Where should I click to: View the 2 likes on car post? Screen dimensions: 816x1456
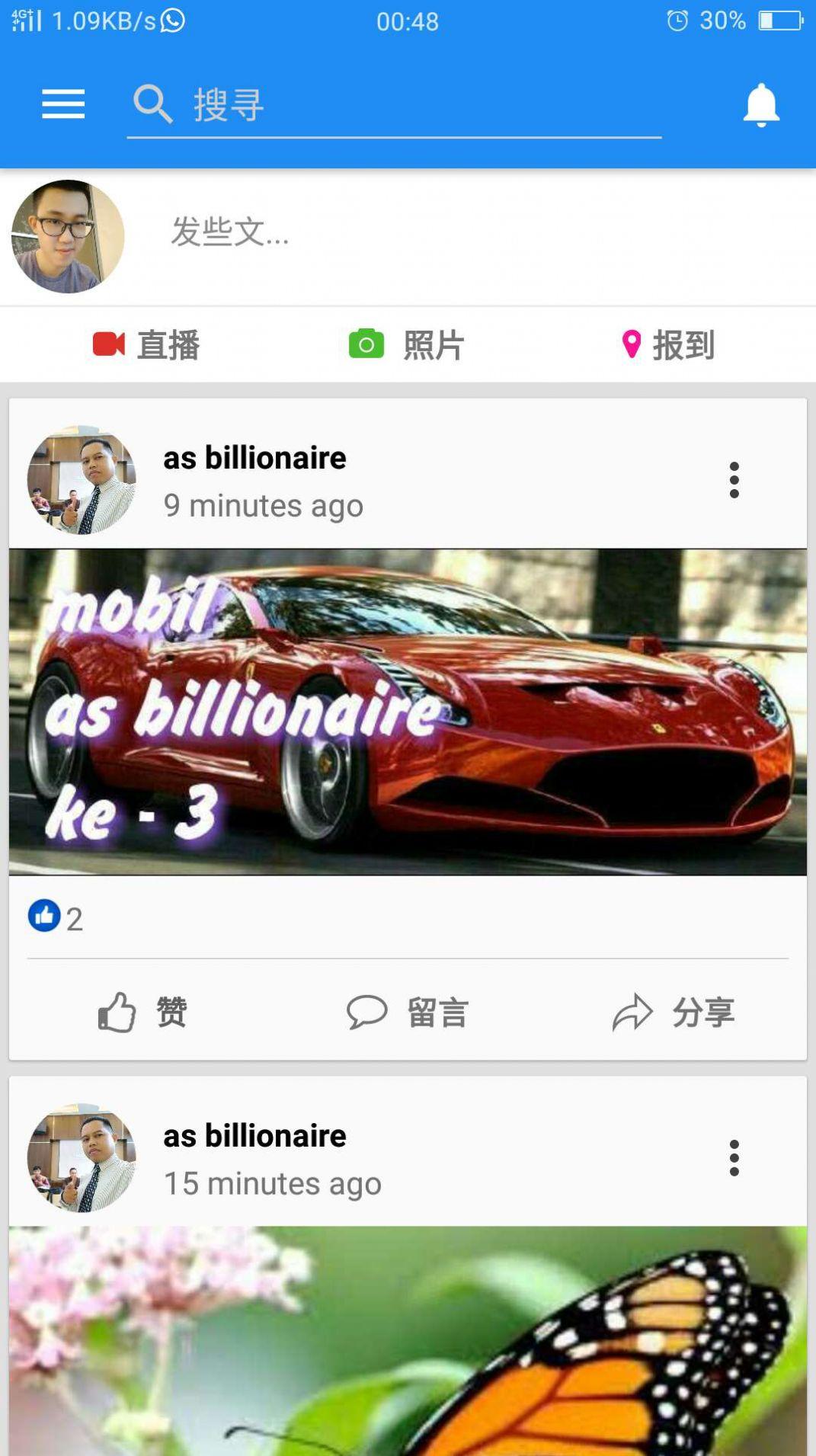[56, 917]
